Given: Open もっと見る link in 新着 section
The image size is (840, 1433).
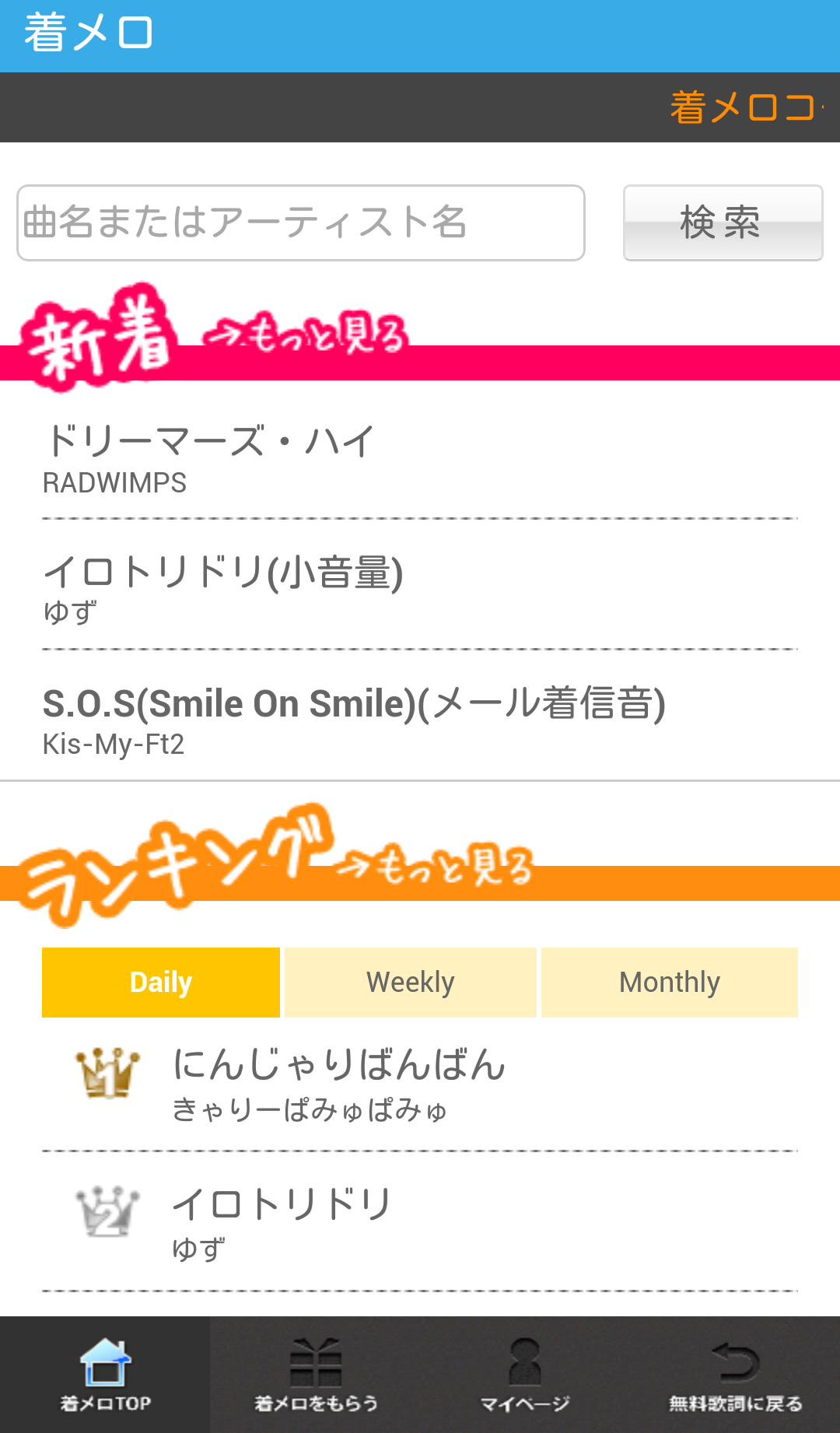Looking at the screenshot, I should (306, 335).
